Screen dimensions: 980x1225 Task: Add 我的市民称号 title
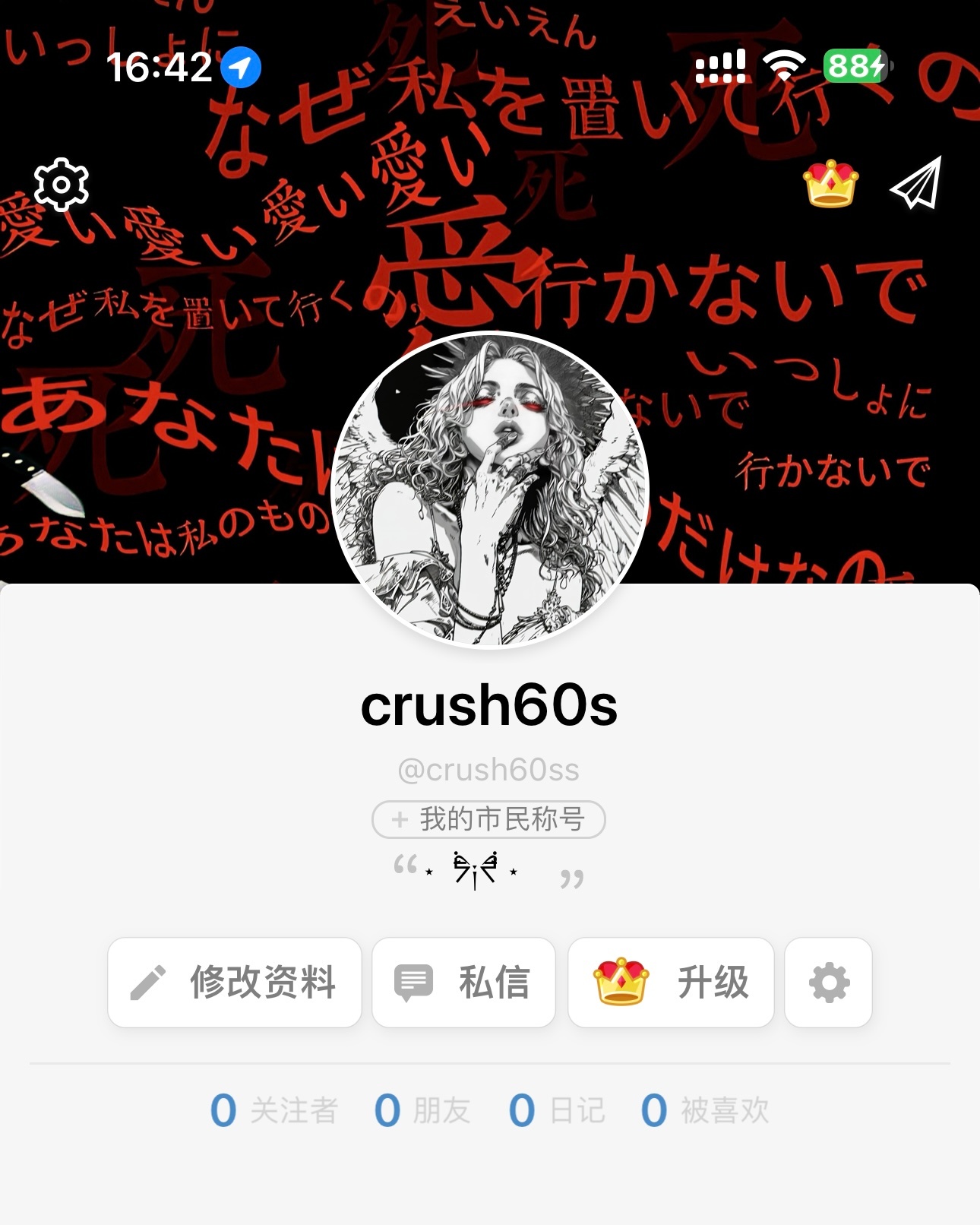coord(488,819)
